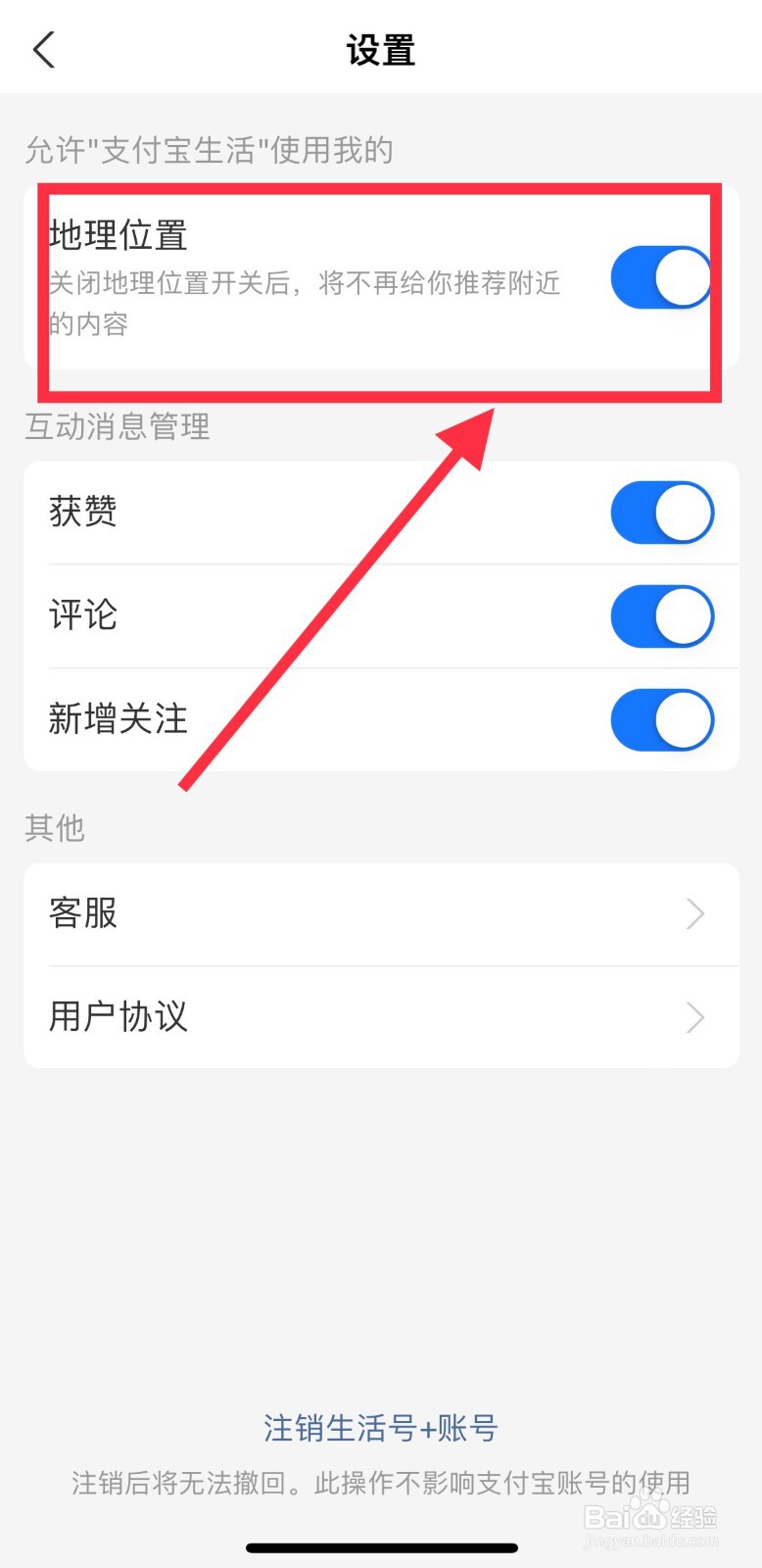Viewport: 762px width, 1568px height.
Task: Tap the 新增关注 row label
Action: pyautogui.click(x=118, y=719)
